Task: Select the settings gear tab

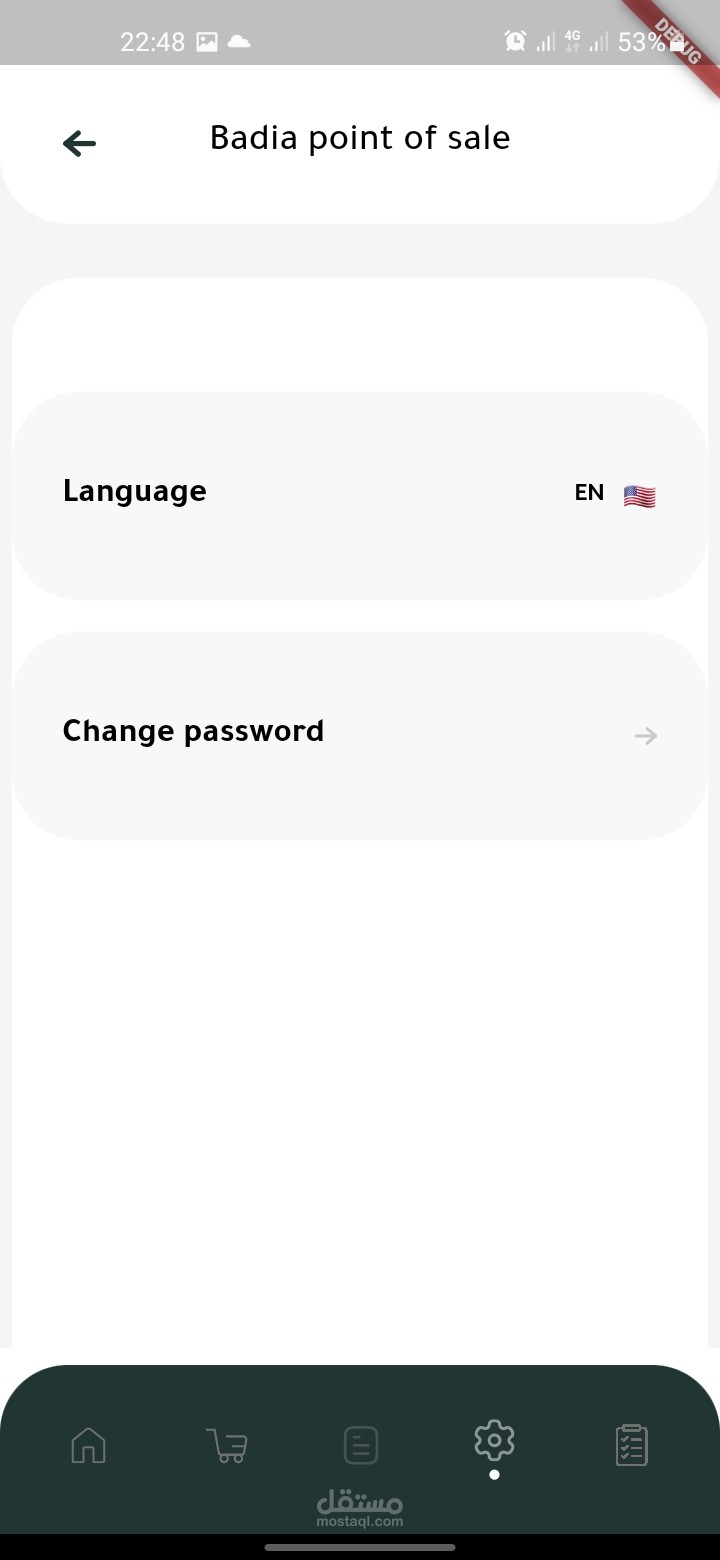Action: pyautogui.click(x=494, y=1441)
